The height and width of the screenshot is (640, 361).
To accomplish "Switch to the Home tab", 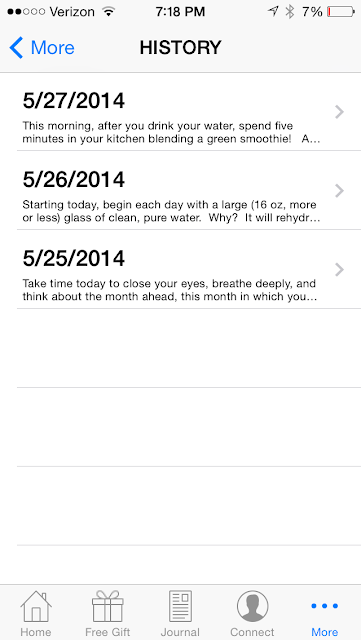I will point(36,613).
